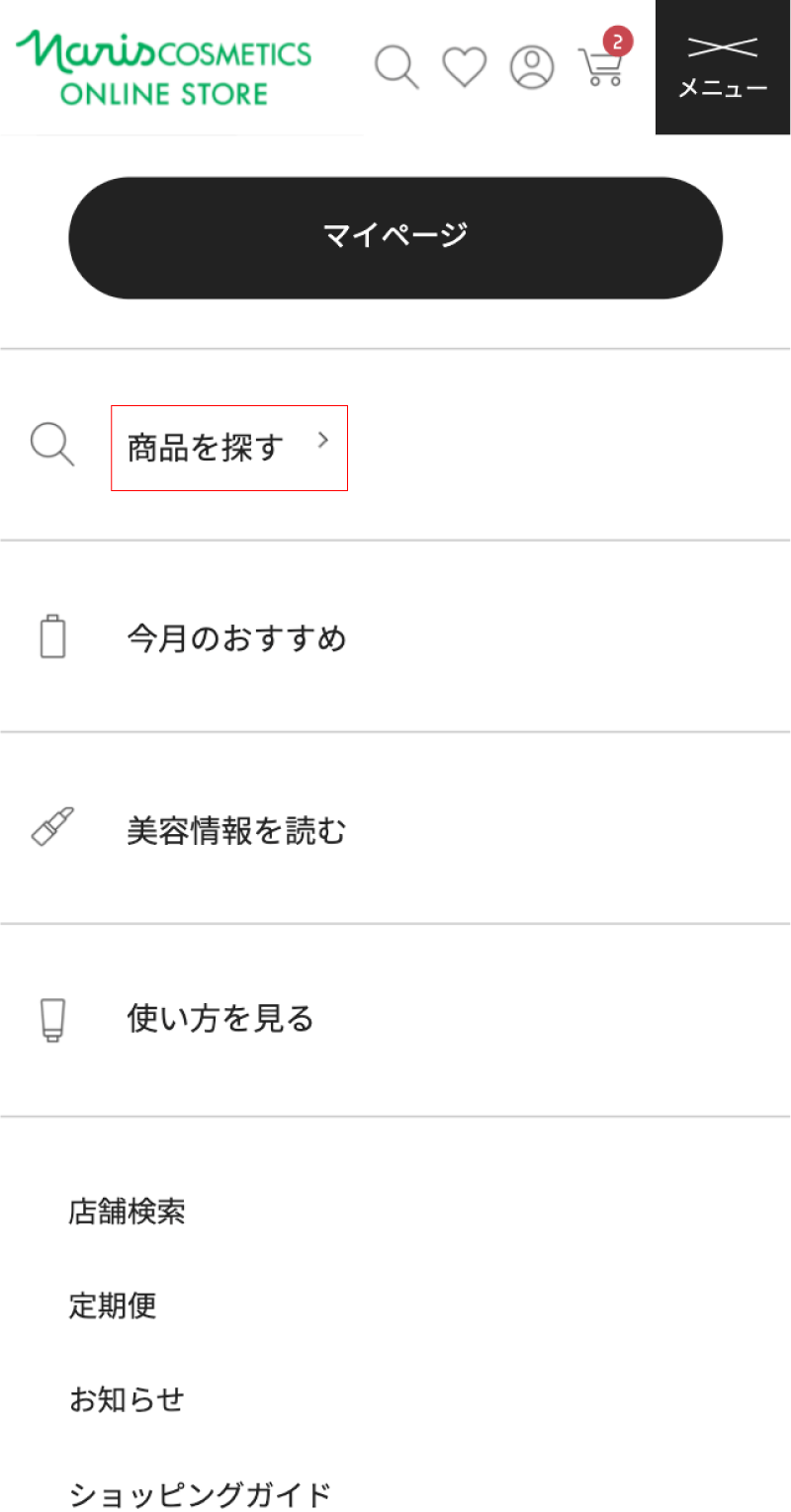Screen dimensions: 791x1512
Task: Close the メニュー panel
Action: point(723,67)
